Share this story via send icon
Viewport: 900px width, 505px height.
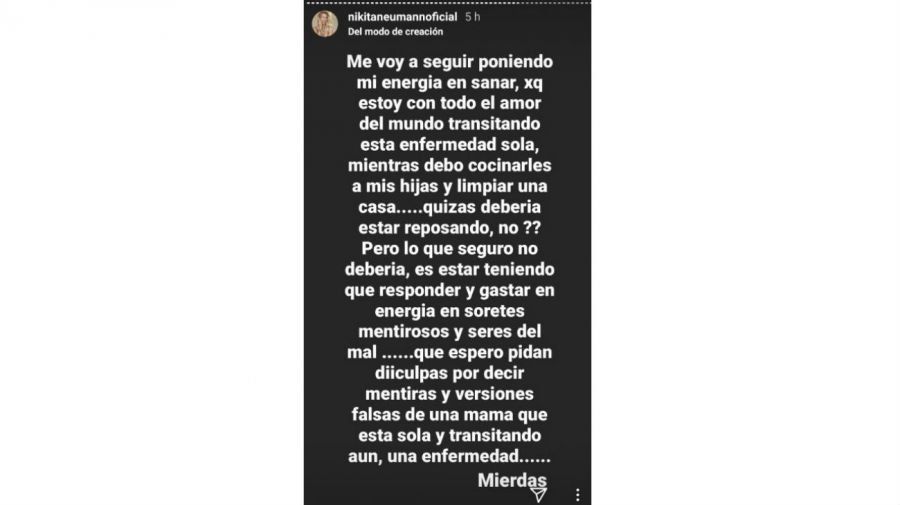coord(539,493)
